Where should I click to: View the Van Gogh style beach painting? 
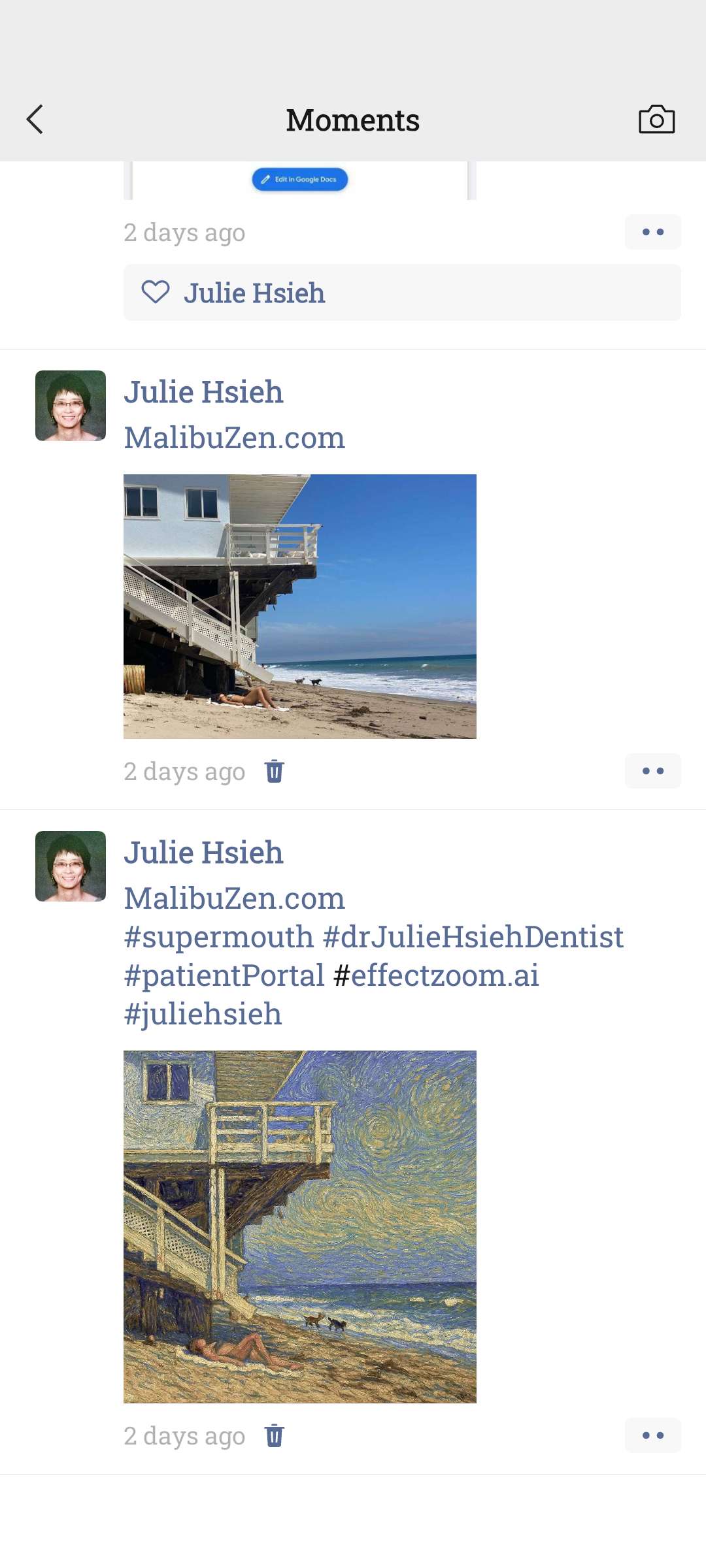[x=300, y=1227]
